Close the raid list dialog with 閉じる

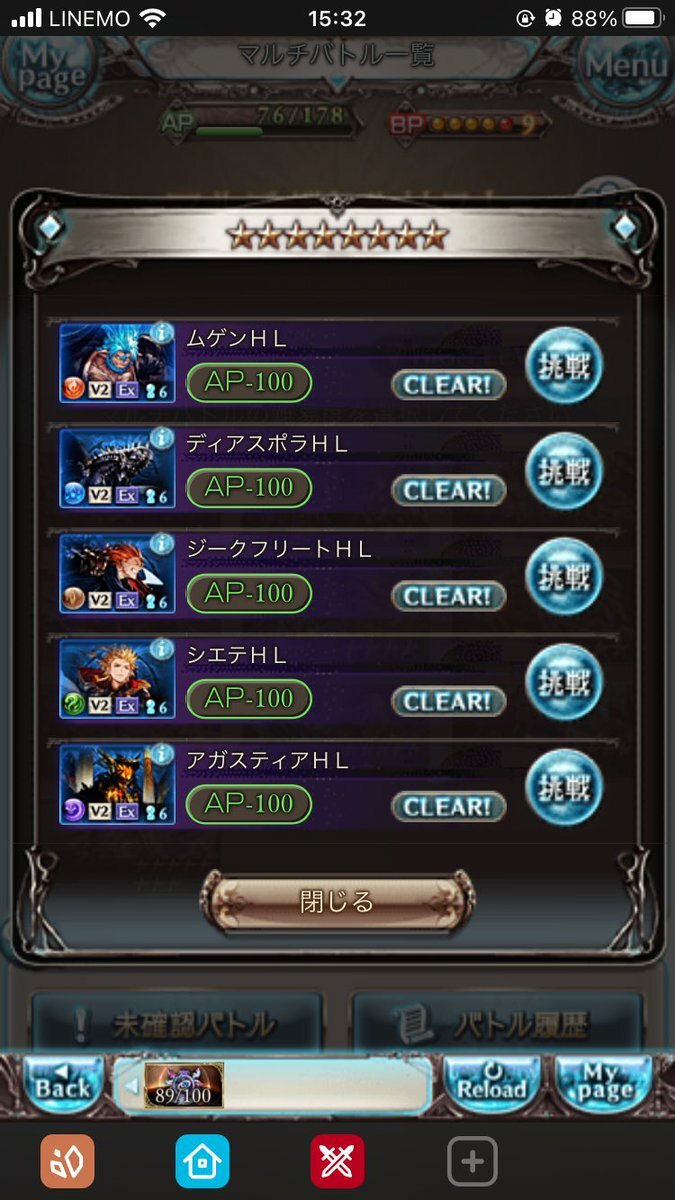[x=337, y=902]
